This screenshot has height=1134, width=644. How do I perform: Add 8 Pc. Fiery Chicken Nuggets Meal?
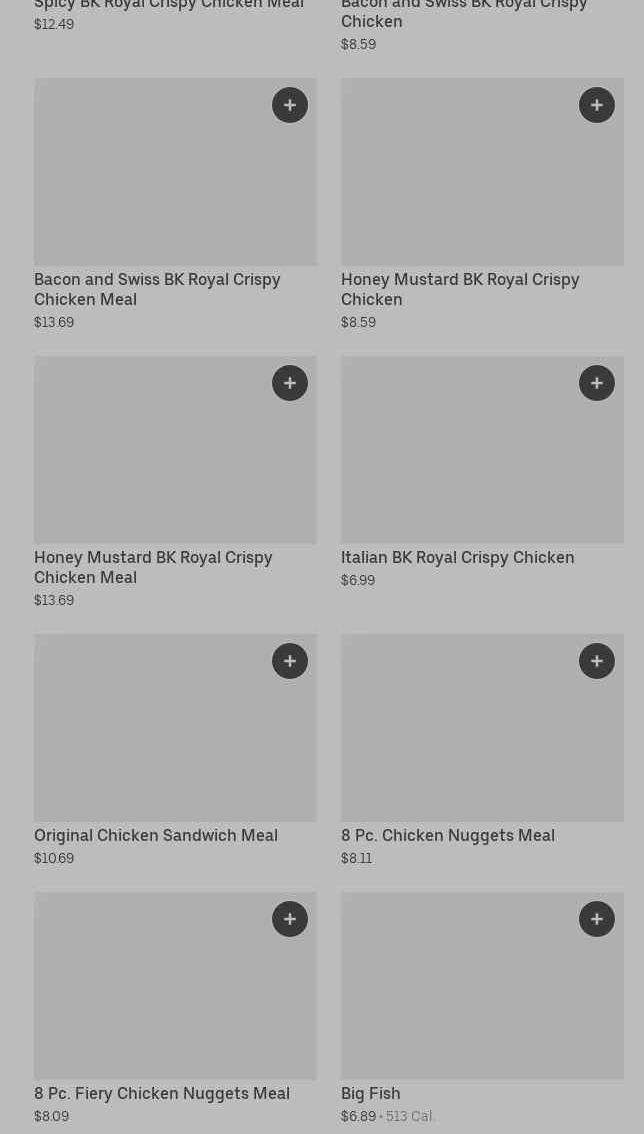[290, 919]
